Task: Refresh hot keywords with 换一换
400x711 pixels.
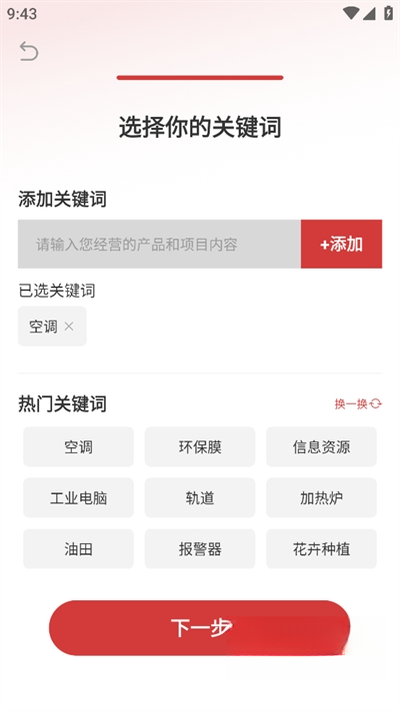Action: [358, 404]
